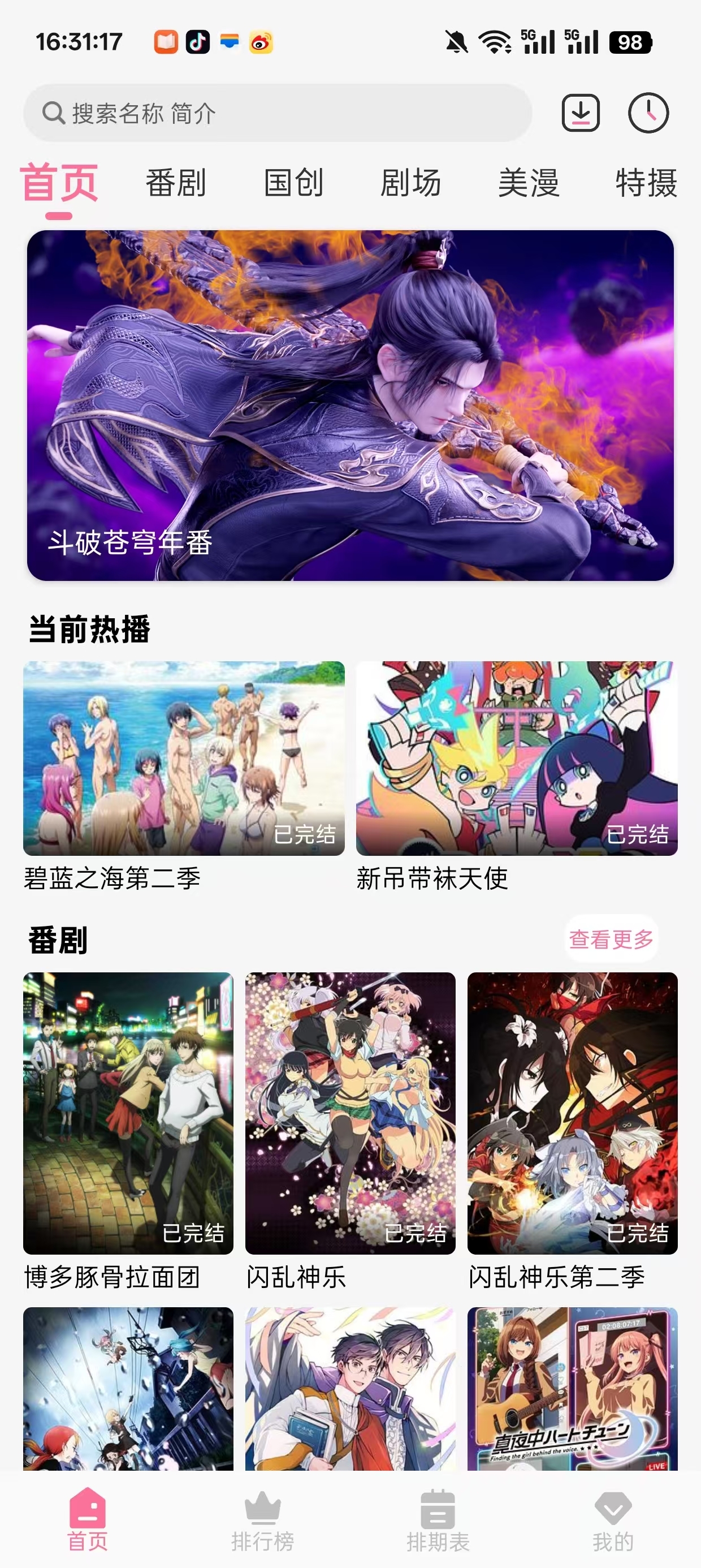The height and width of the screenshot is (1568, 701).
Task: Open the 美漫 category tab
Action: click(x=528, y=184)
